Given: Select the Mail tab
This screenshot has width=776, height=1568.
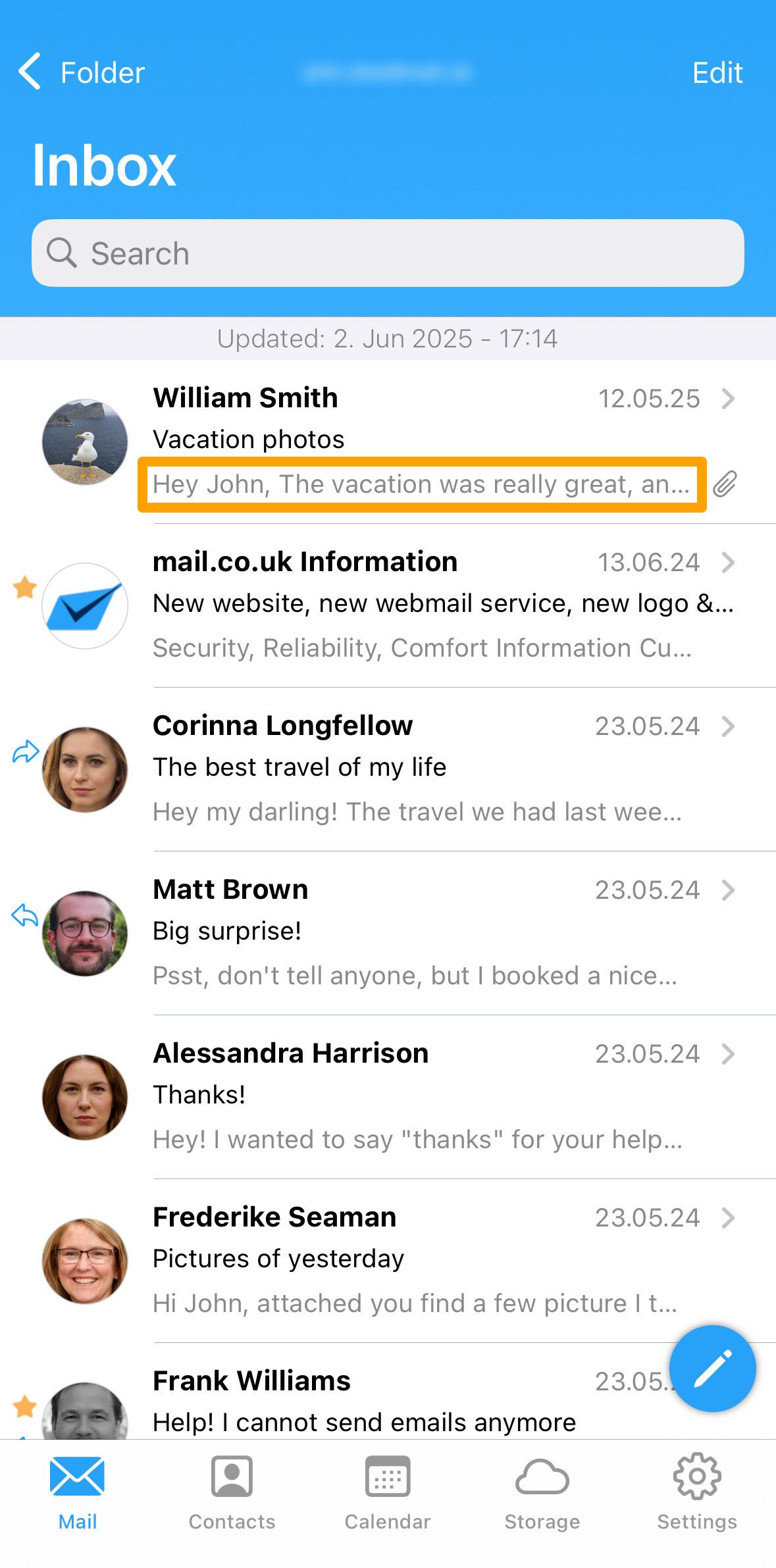Looking at the screenshot, I should 78,1493.
